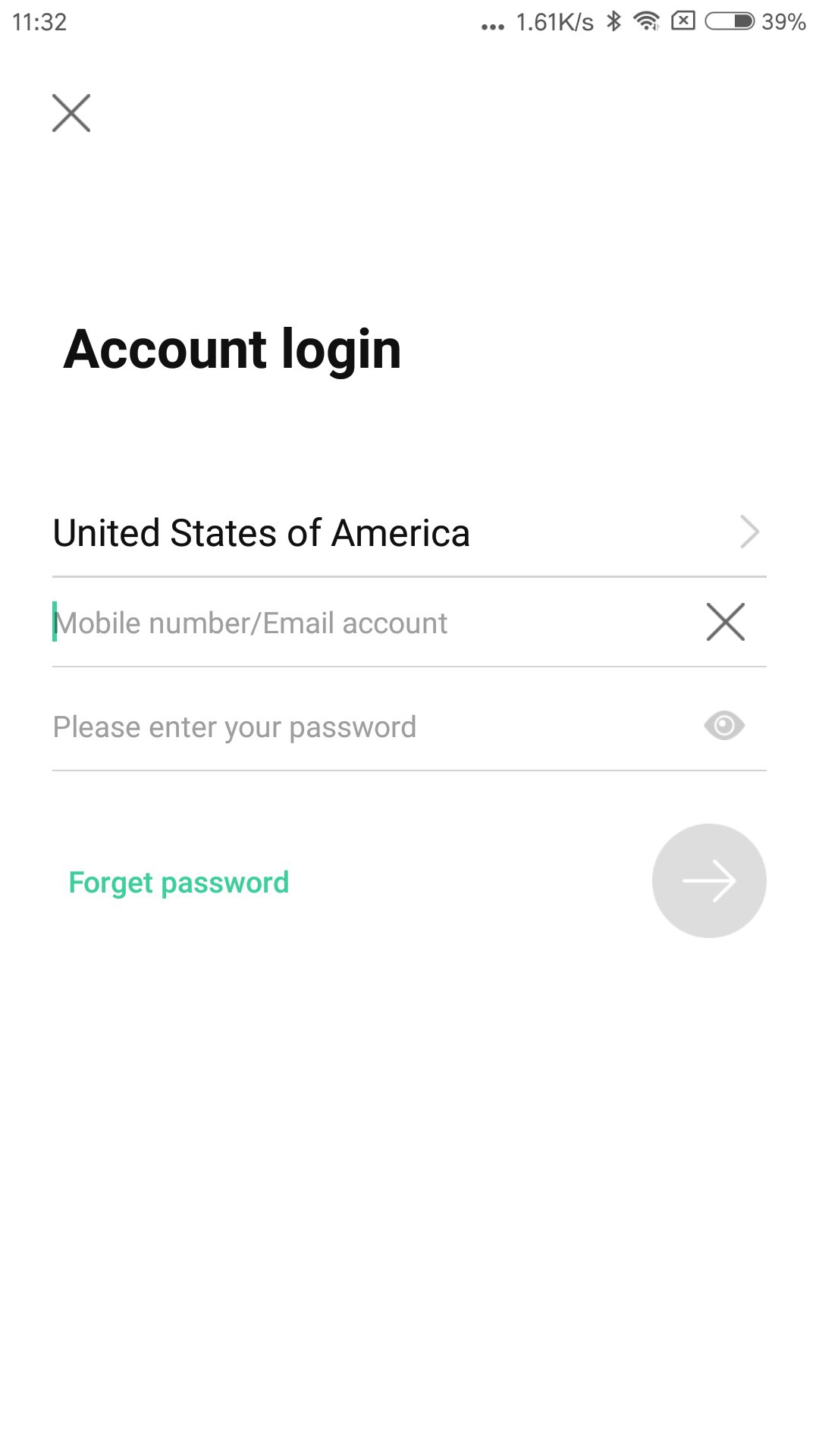Clear the mobile number/email field
This screenshot has height=1456, width=819.
tap(725, 622)
